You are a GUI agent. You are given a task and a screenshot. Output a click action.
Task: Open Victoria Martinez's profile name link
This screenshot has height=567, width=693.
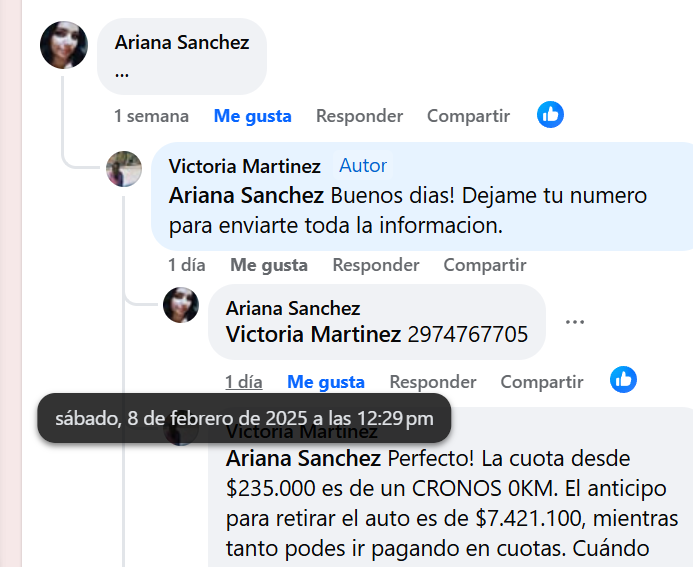(244, 166)
